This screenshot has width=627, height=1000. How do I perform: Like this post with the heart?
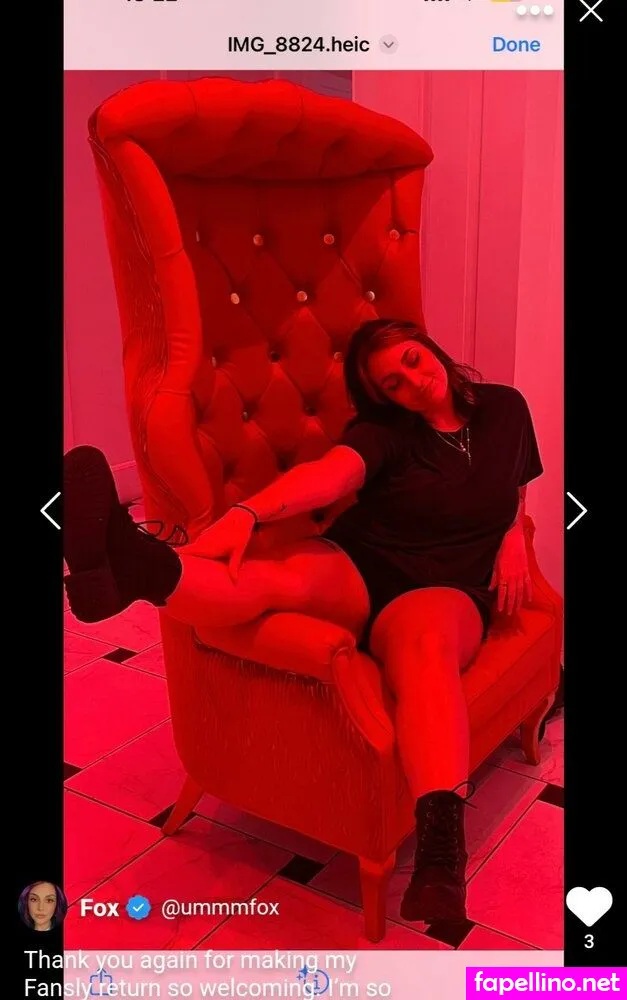(588, 906)
